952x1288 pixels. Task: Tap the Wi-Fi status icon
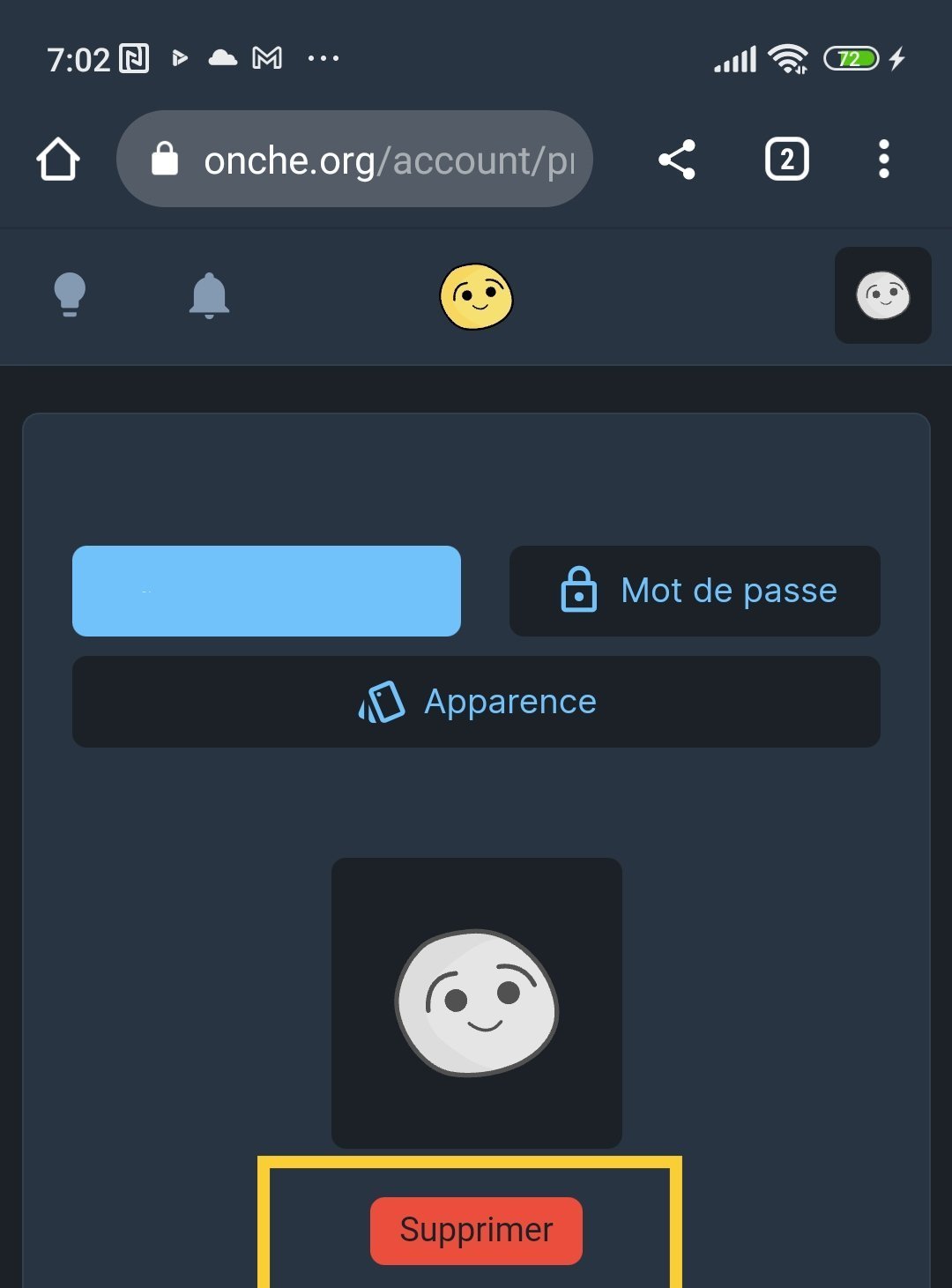(787, 57)
